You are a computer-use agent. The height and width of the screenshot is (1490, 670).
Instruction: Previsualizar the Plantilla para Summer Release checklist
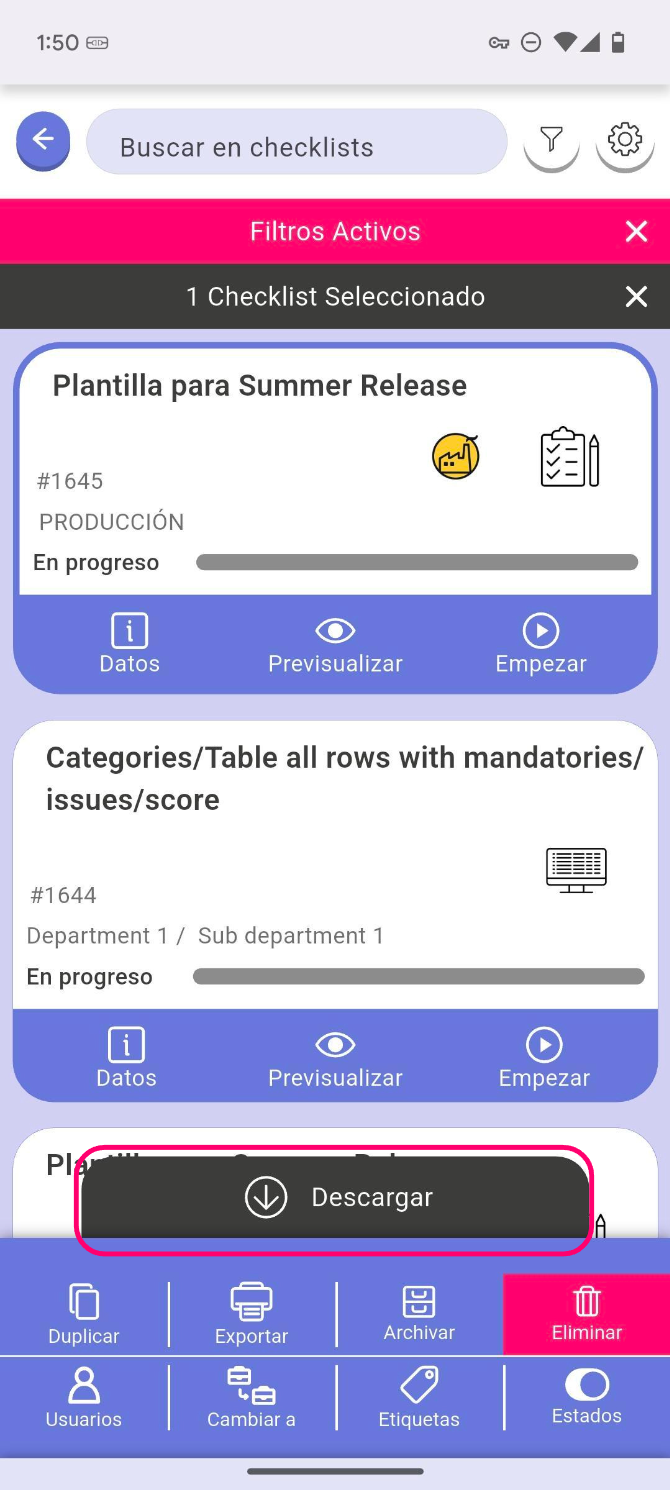point(335,645)
